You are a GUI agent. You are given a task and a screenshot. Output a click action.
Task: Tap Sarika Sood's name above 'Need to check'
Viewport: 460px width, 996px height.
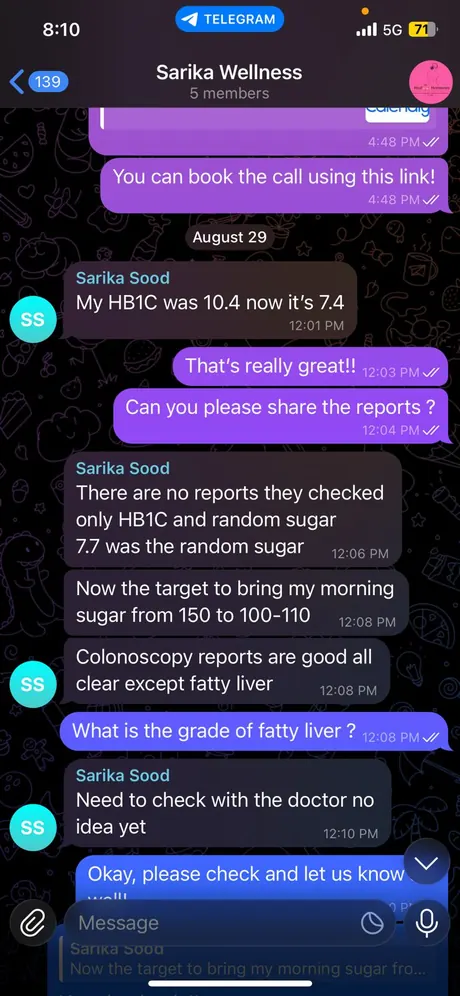coord(123,775)
